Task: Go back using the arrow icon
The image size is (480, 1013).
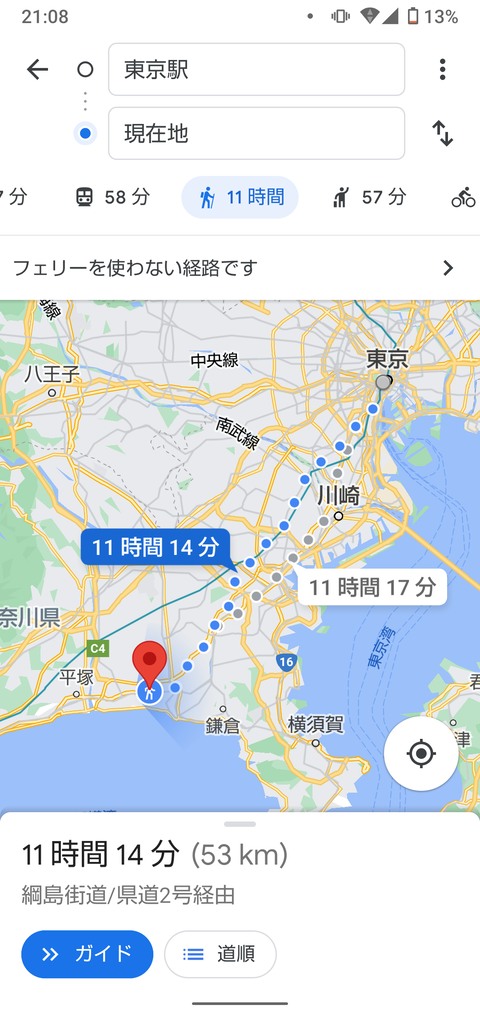Action: 37,69
